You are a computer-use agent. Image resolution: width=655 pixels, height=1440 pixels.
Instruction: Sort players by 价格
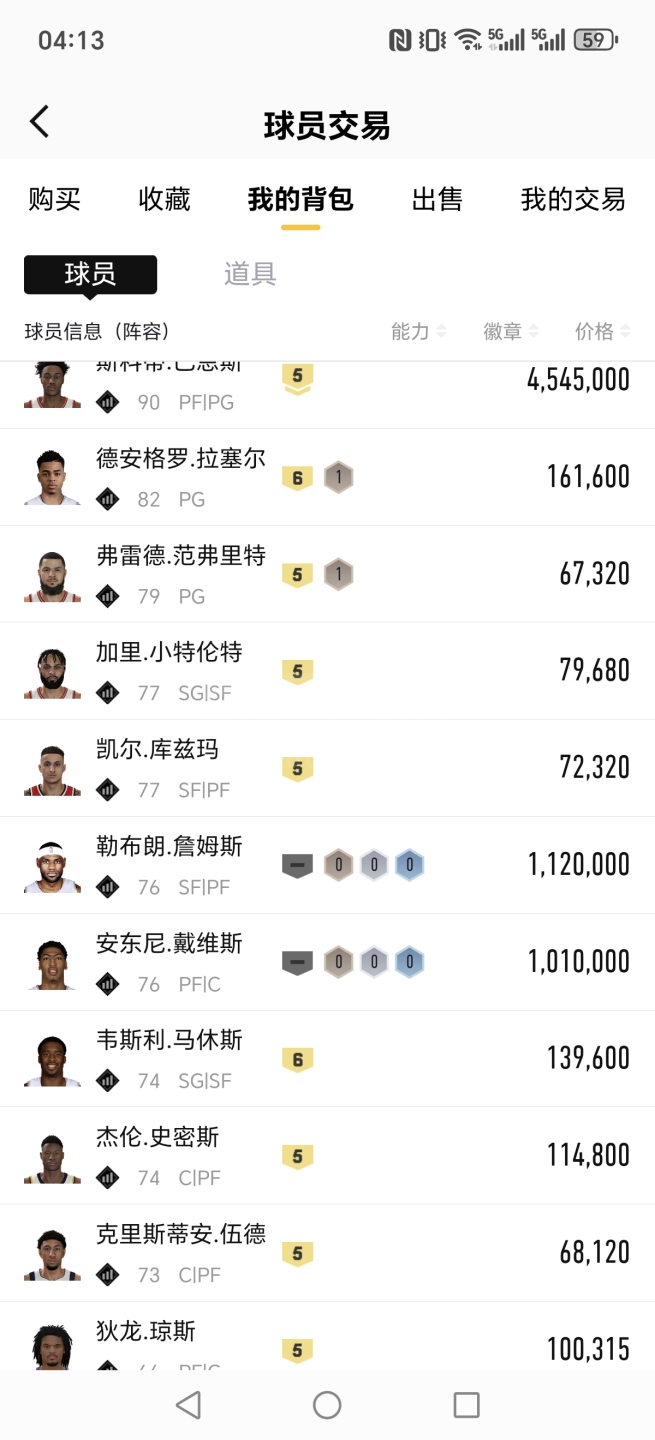(x=602, y=332)
